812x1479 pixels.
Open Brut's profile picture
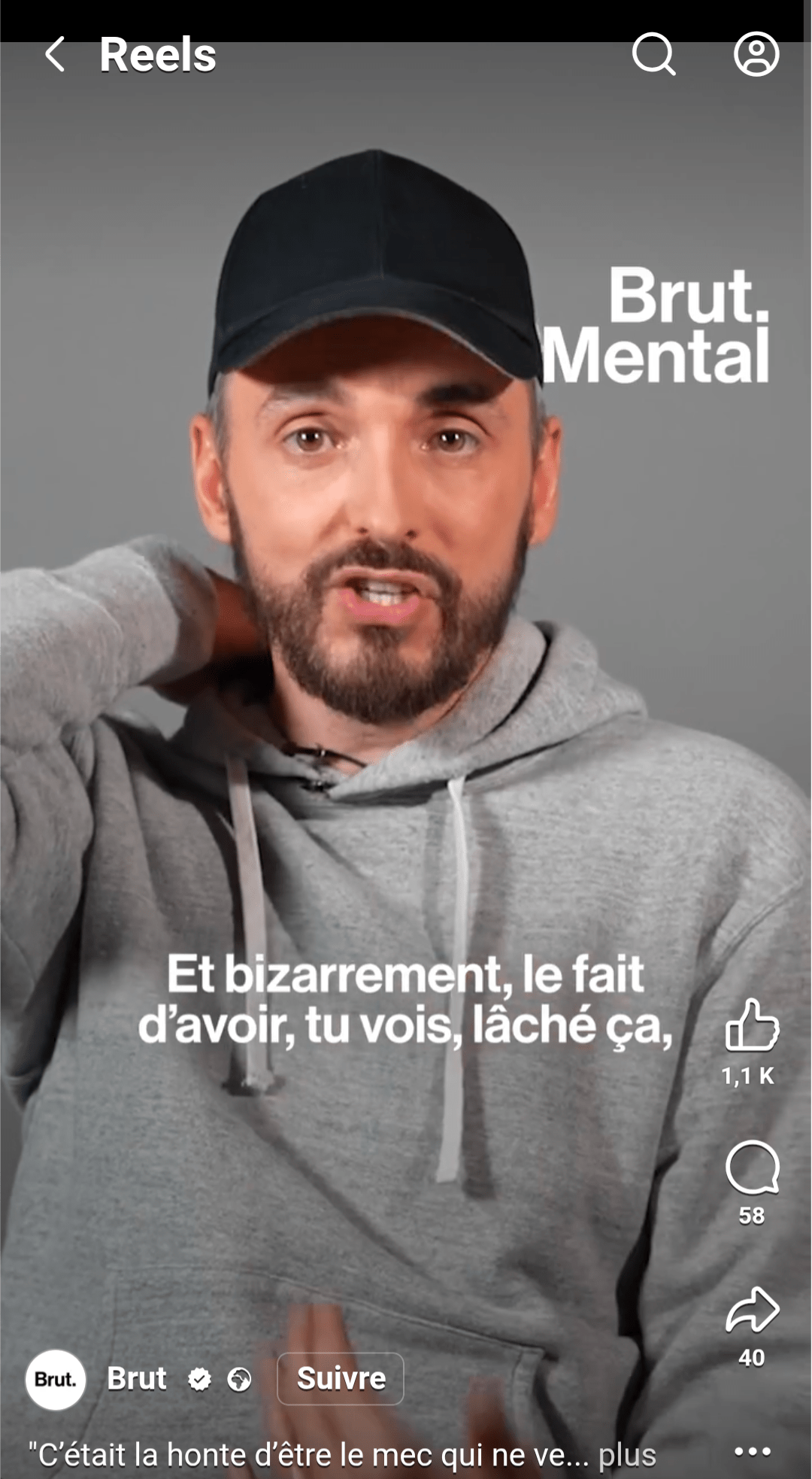(x=56, y=1380)
